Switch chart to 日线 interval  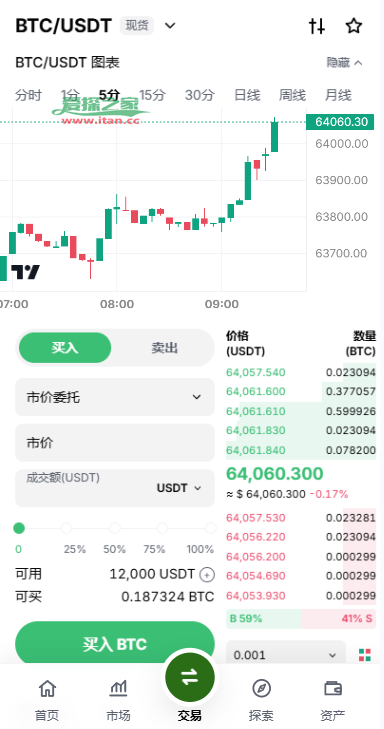247,95
